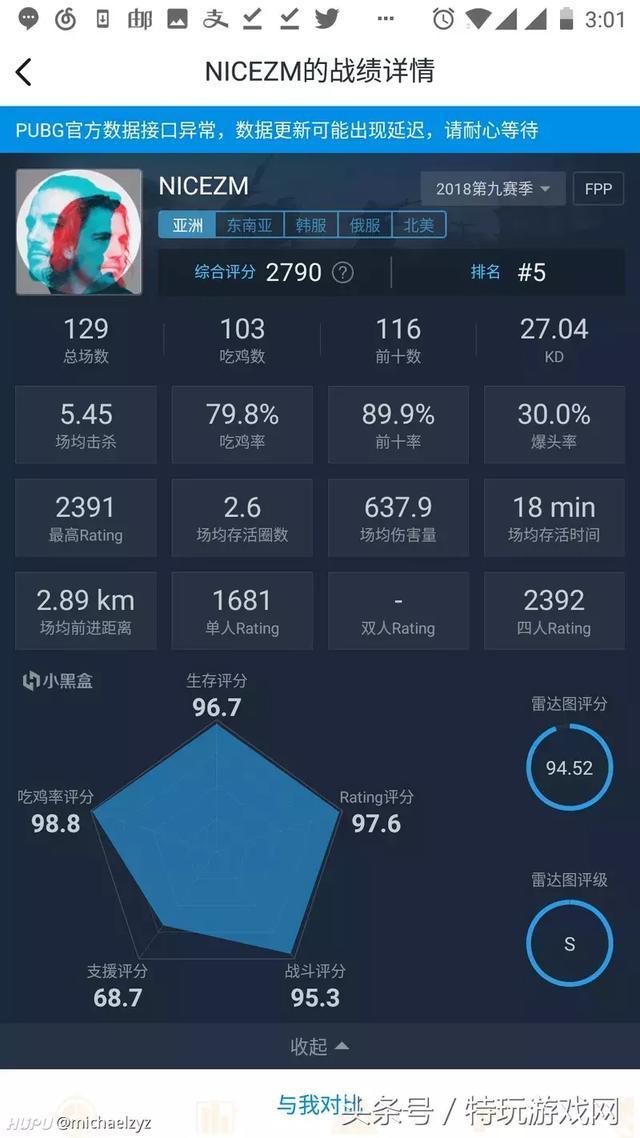
Task: Open the help icon beside 综合评分
Action: click(x=343, y=272)
